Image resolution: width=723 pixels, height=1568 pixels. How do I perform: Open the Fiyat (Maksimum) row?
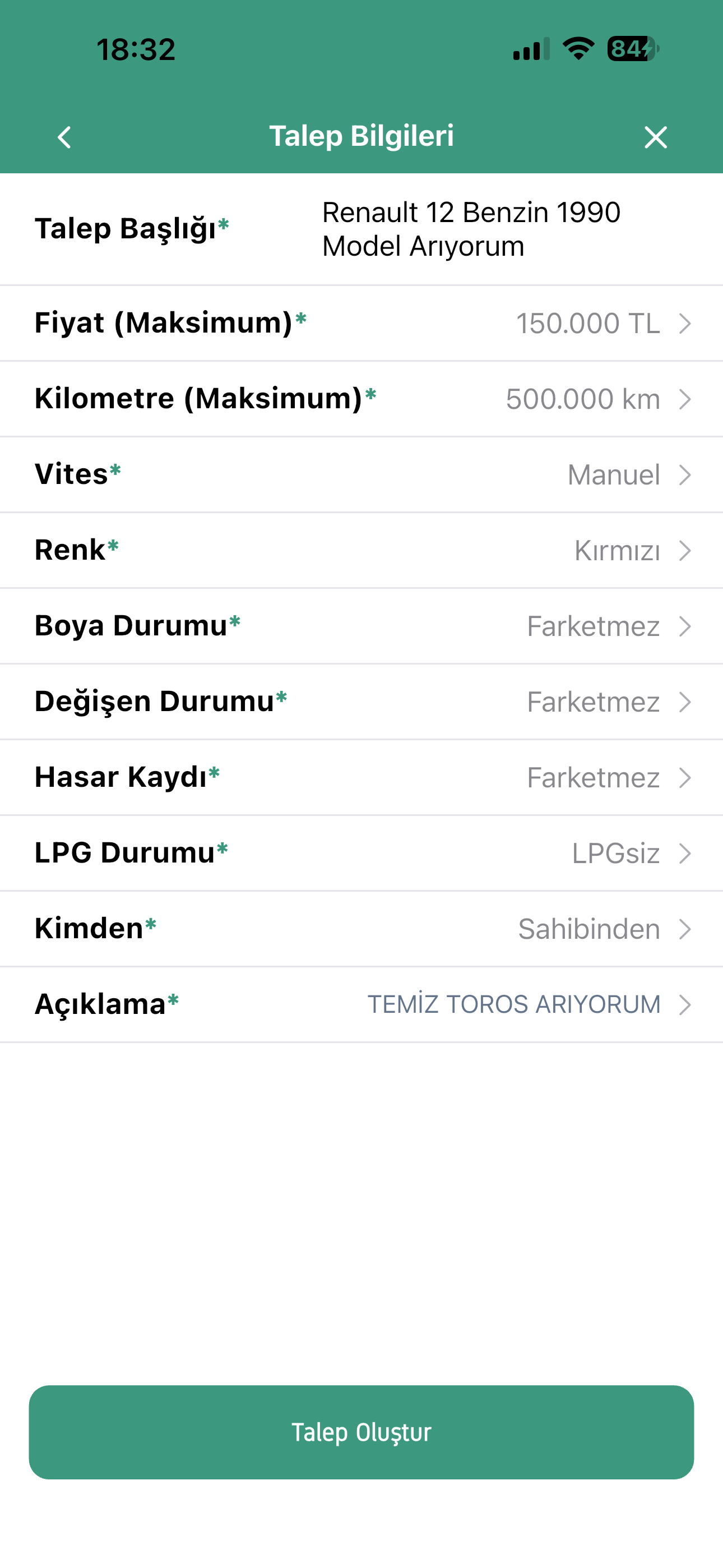click(361, 323)
